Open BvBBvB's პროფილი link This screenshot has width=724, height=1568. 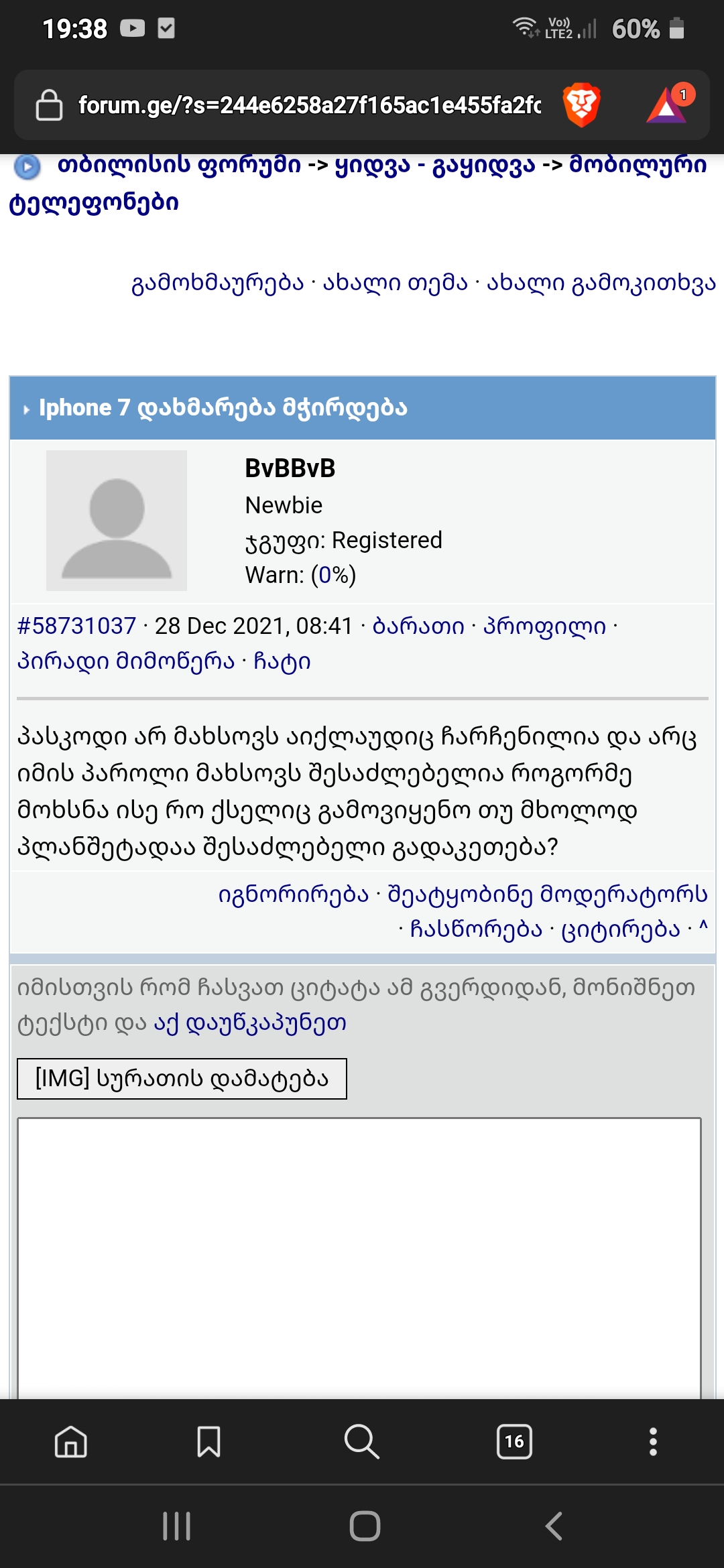click(x=543, y=627)
